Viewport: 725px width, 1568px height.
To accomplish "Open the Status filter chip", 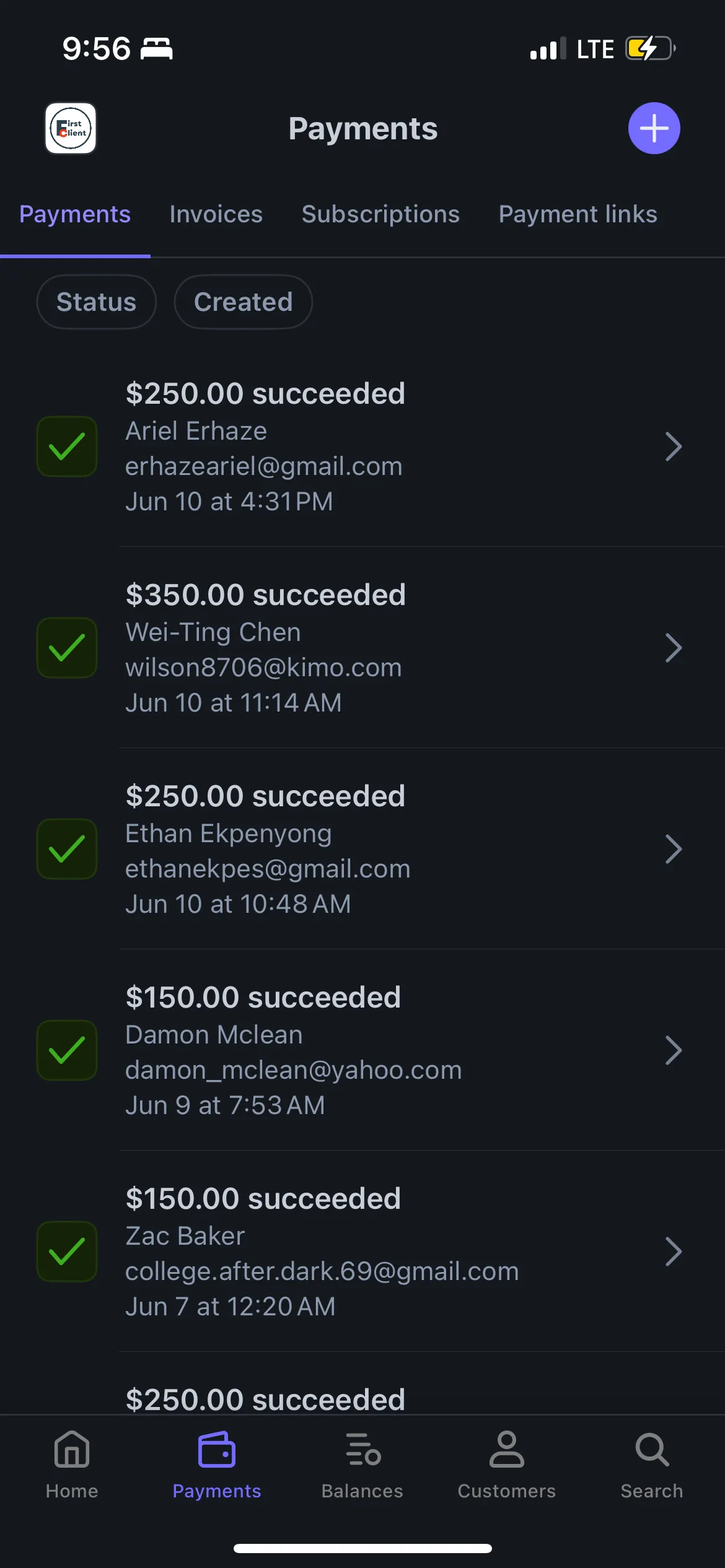I will point(97,302).
